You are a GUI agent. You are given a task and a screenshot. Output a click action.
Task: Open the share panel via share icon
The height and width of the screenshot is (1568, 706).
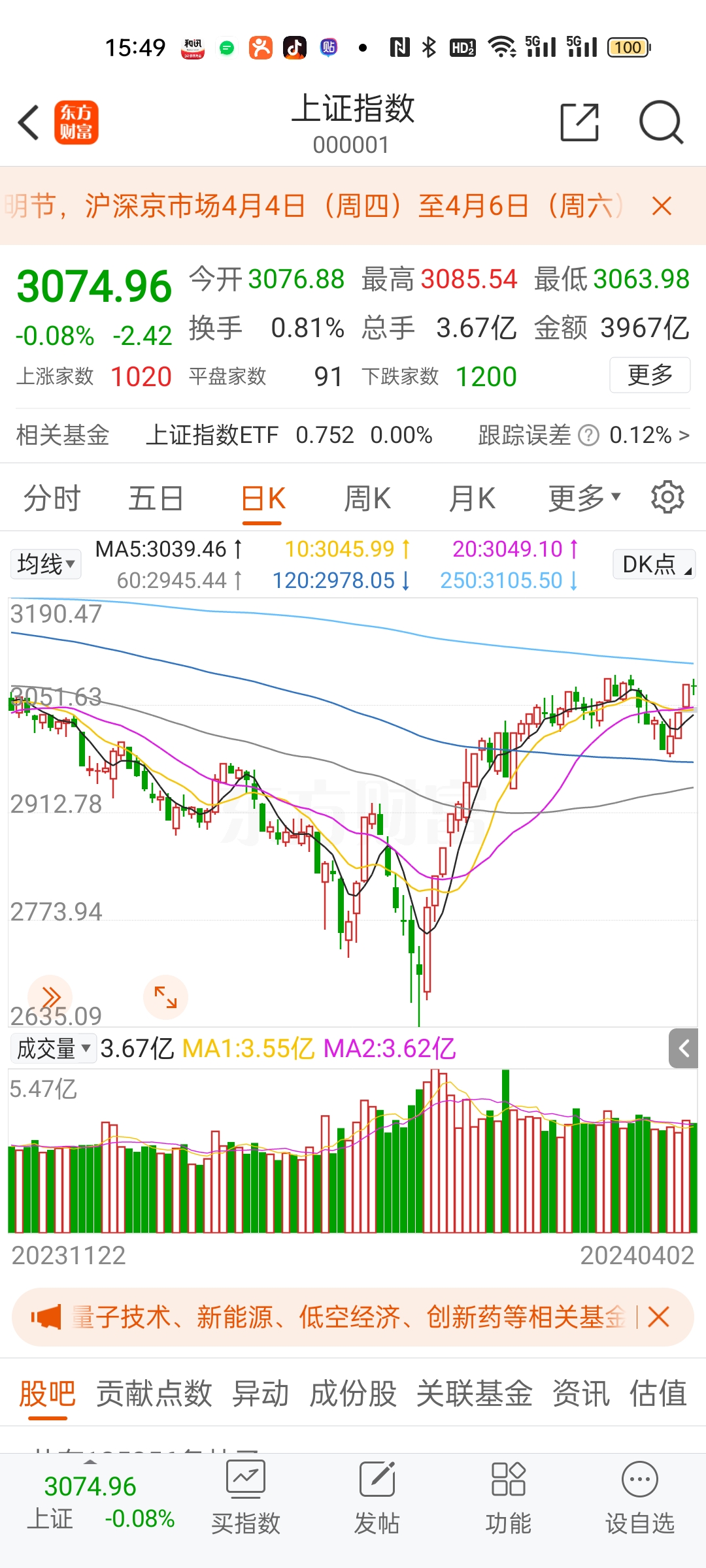(x=578, y=122)
